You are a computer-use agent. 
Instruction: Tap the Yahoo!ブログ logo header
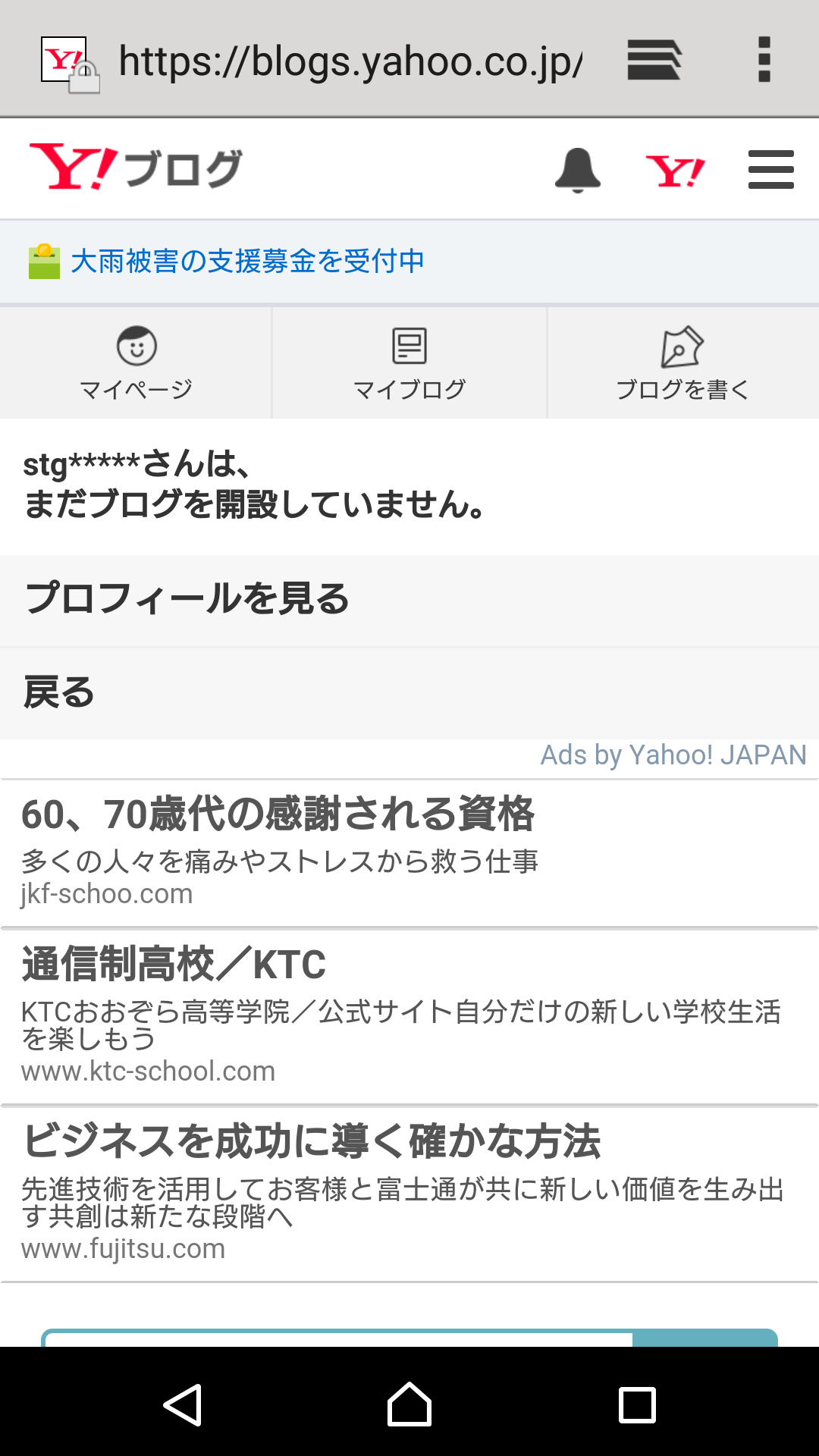pos(136,168)
